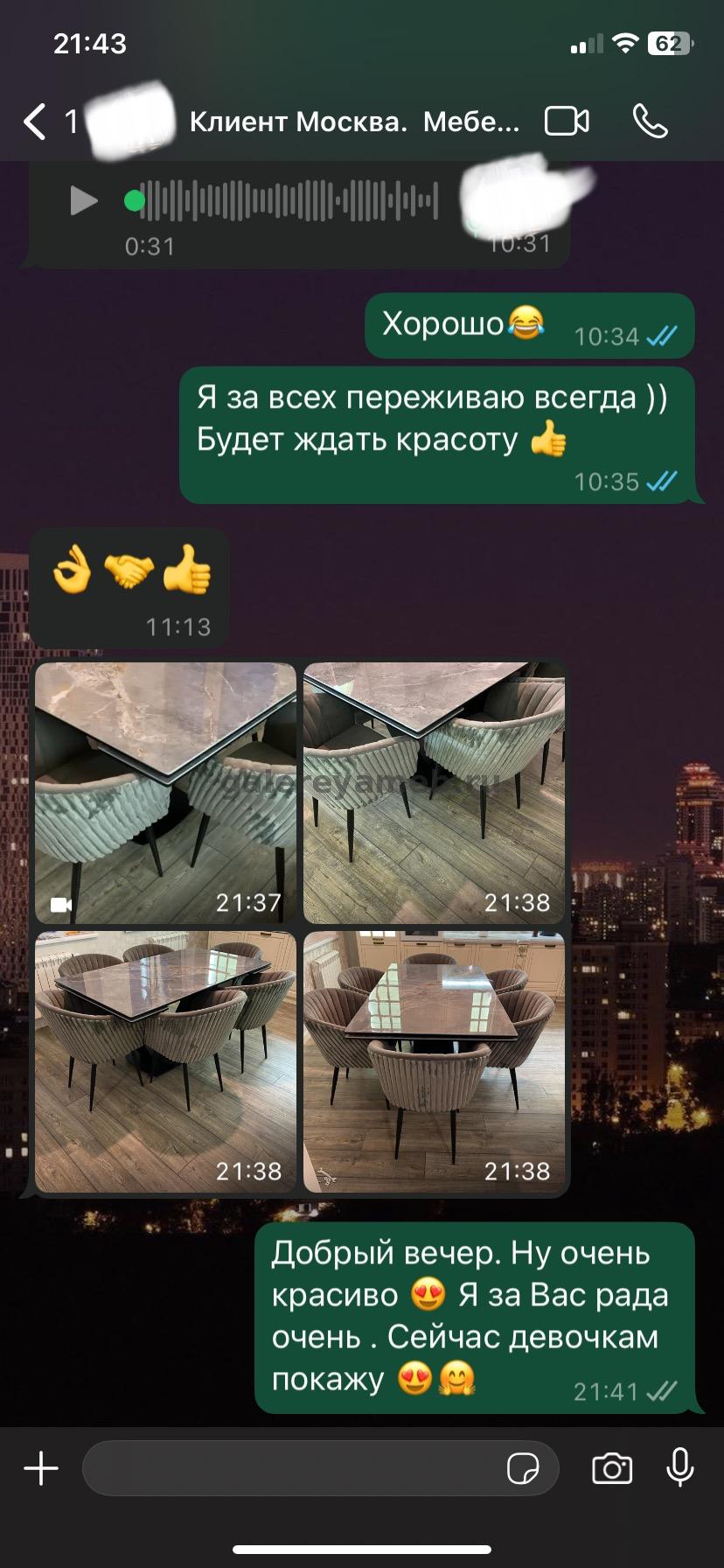The width and height of the screenshot is (724, 1568).
Task: Open contact info for Клиент Москва
Action: (354, 122)
